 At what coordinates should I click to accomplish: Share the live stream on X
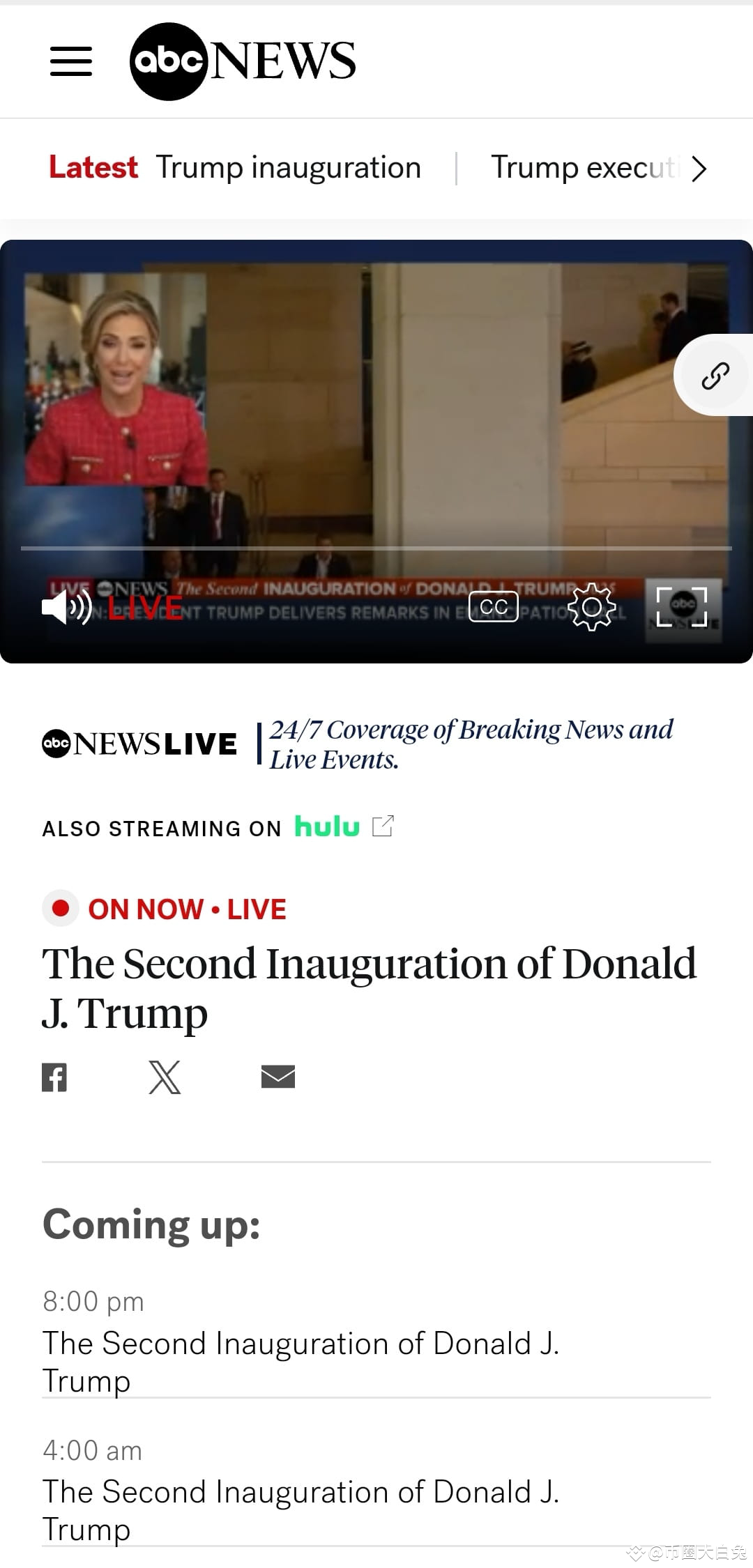pos(165,1077)
